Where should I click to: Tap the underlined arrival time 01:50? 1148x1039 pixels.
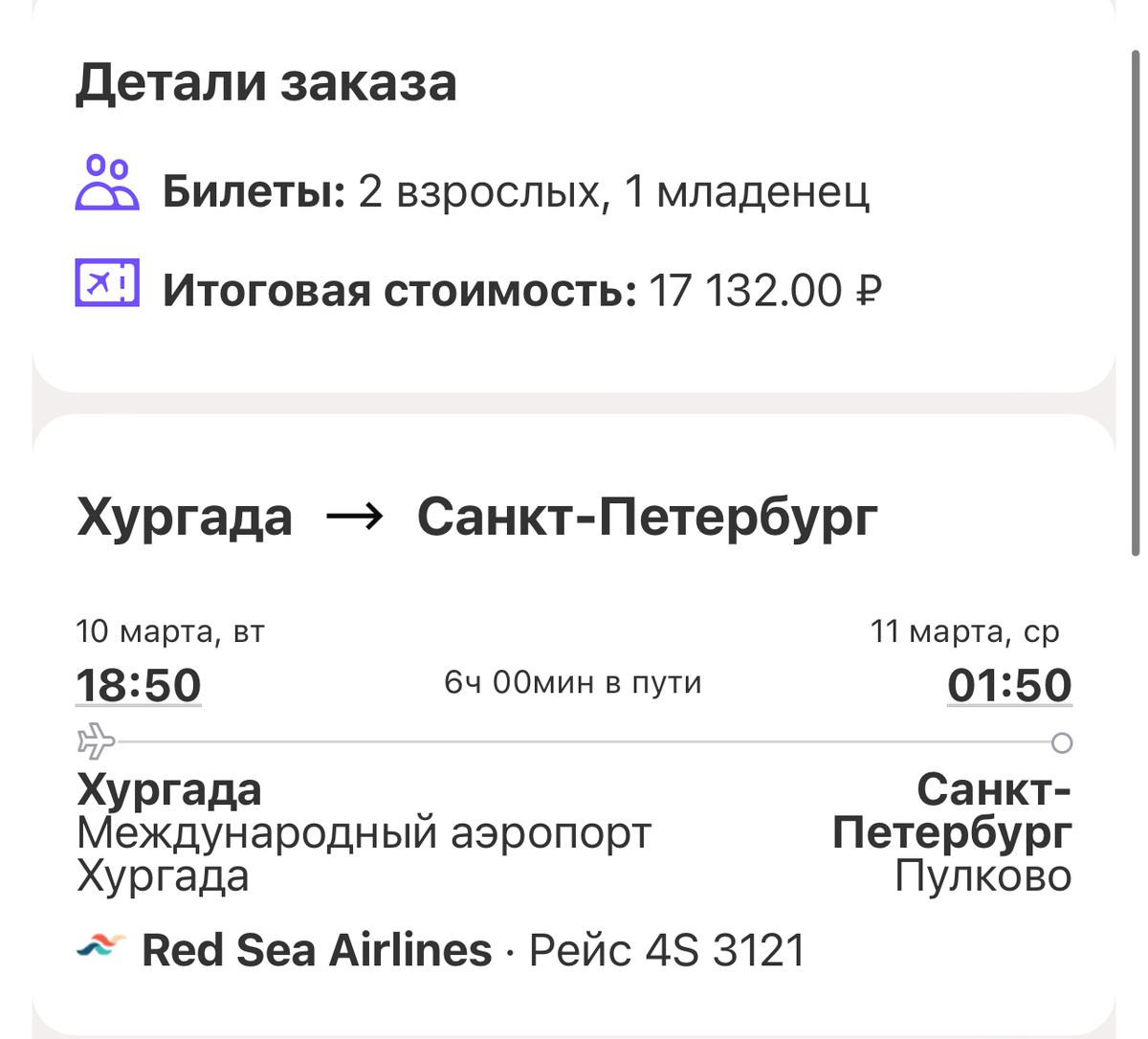pos(1009,685)
